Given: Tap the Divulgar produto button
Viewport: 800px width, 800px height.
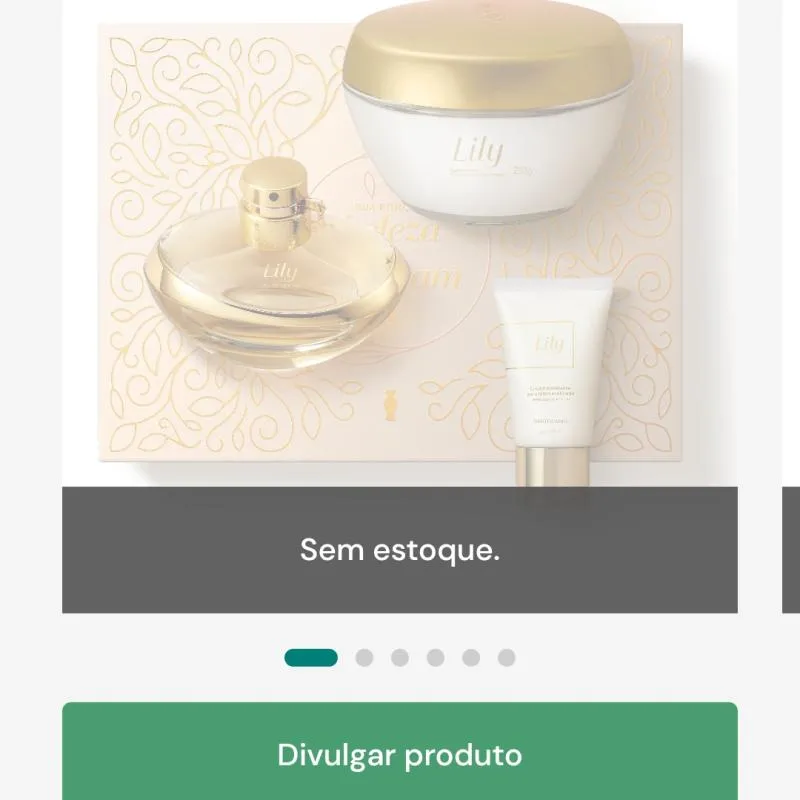Looking at the screenshot, I should click(x=400, y=753).
